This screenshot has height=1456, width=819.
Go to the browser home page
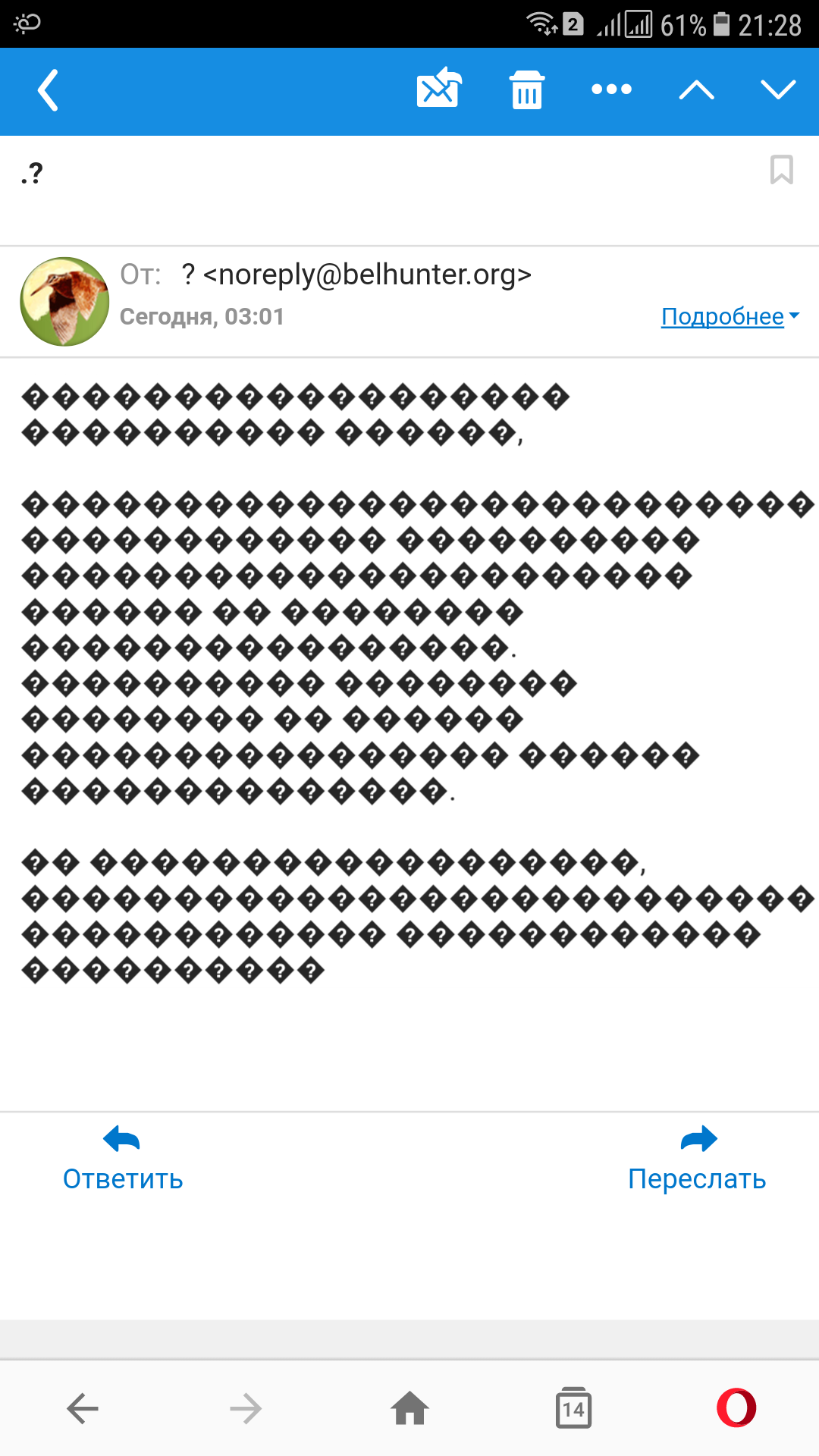409,1408
